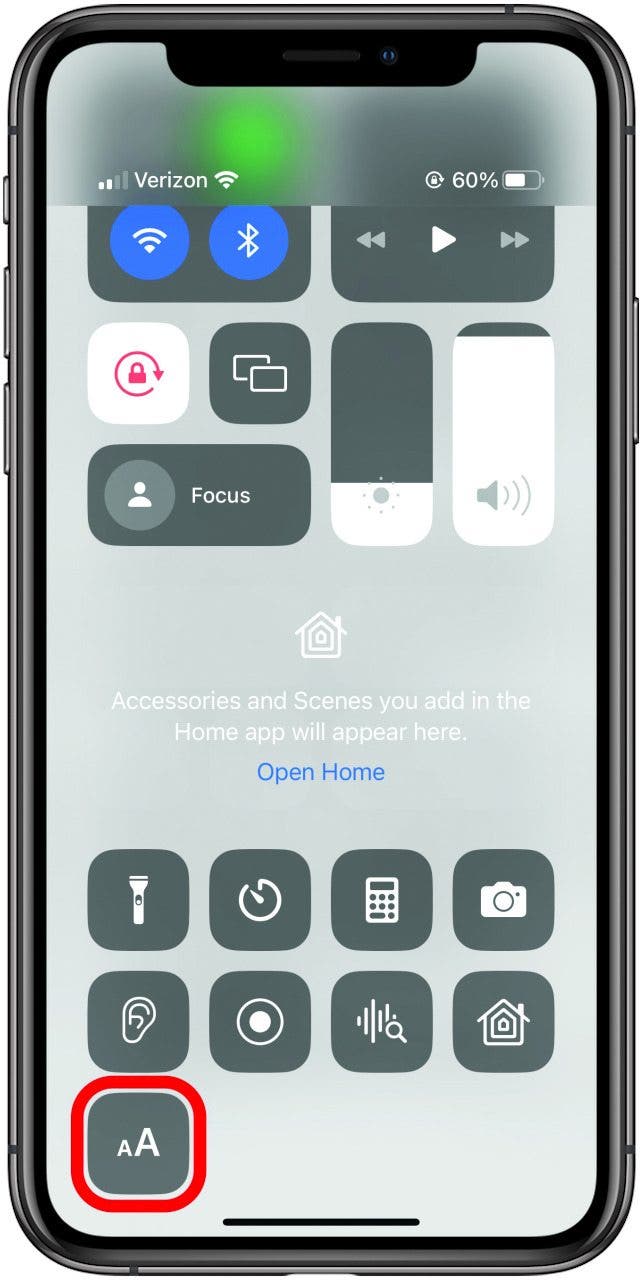The height and width of the screenshot is (1280, 642).
Task: Turn on the flashlight
Action: (x=139, y=900)
